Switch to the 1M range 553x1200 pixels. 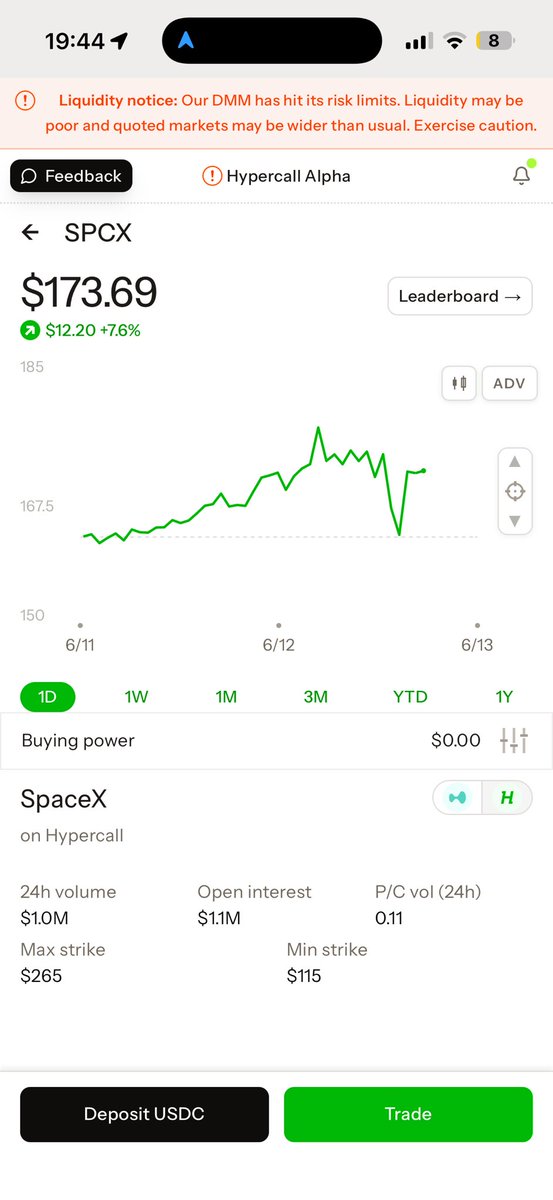(226, 697)
